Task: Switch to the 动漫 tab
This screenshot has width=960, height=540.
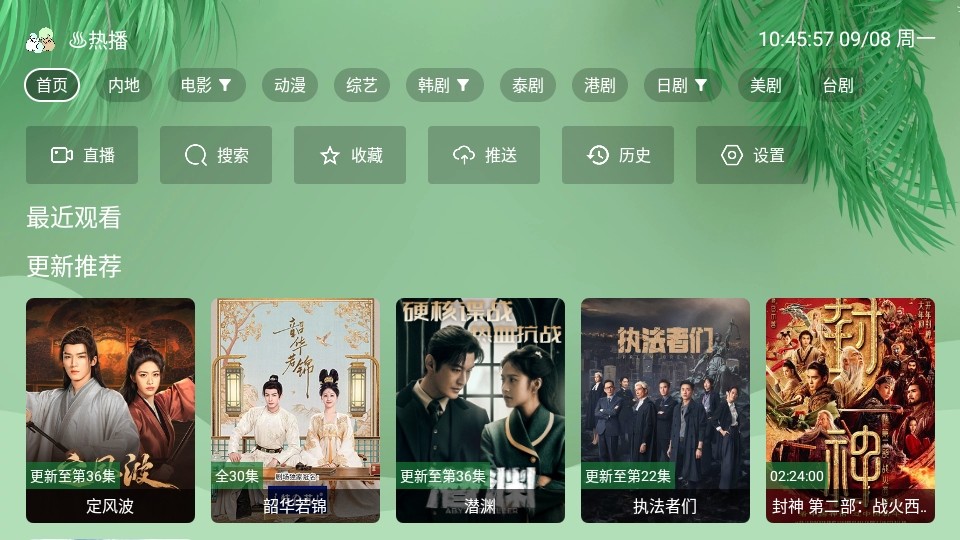Action: click(290, 85)
